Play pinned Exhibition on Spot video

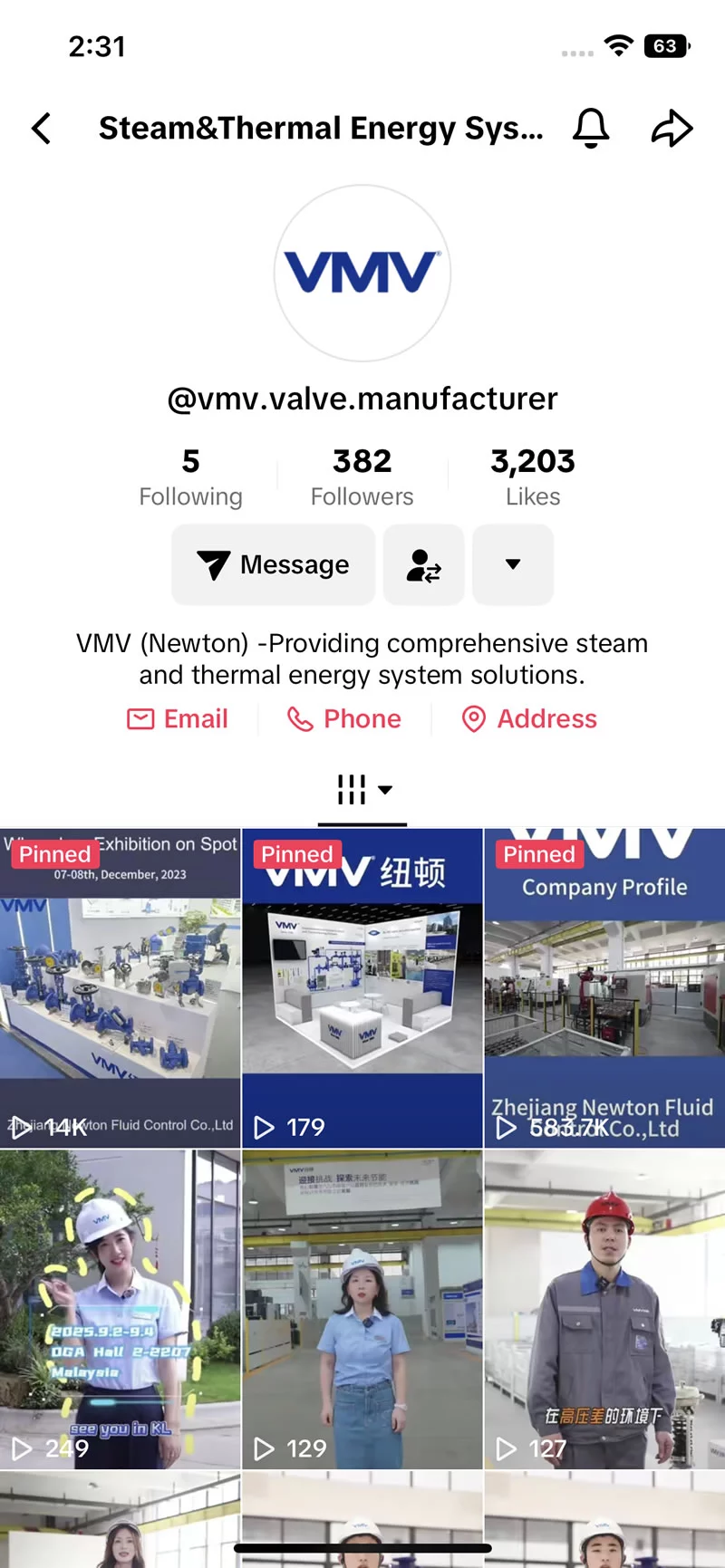(120, 989)
